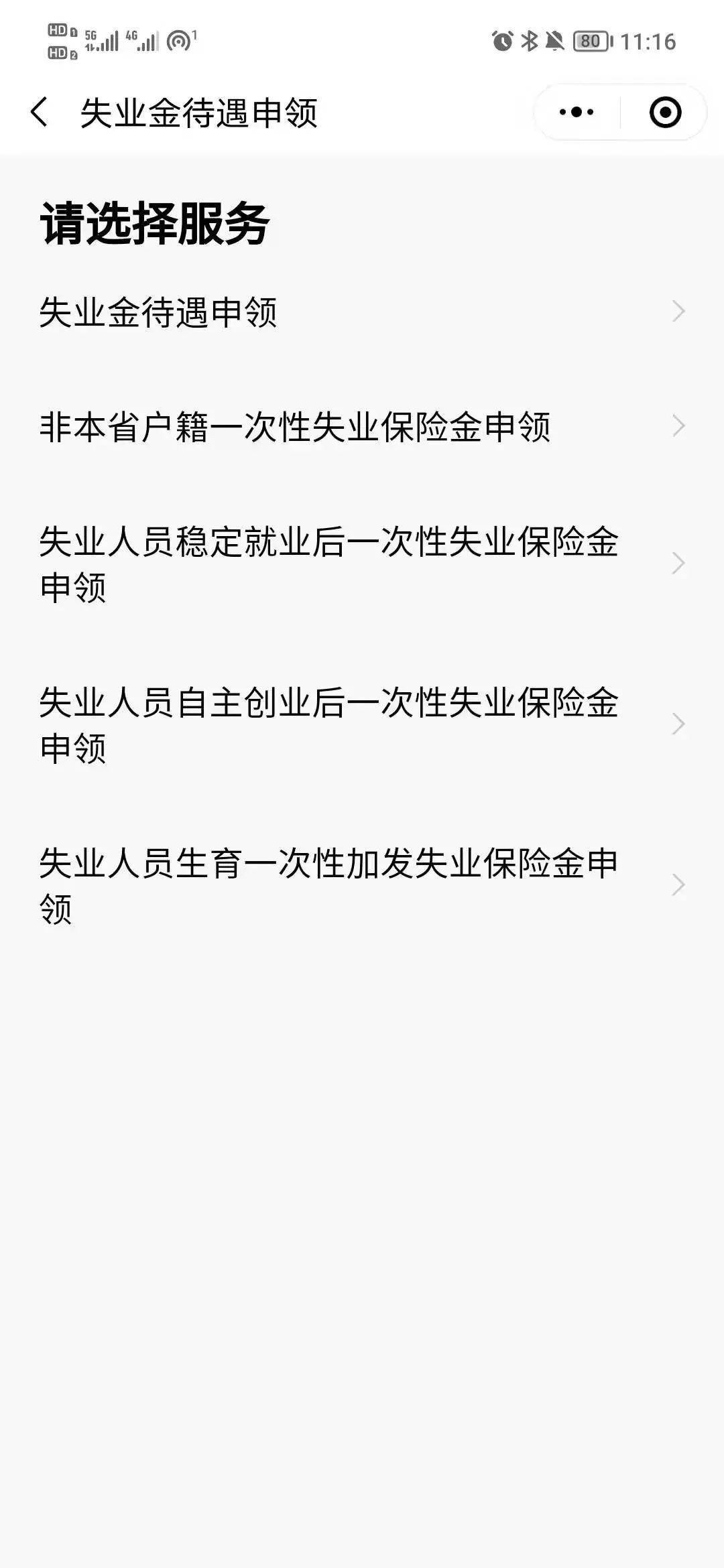This screenshot has height=1568, width=724.
Task: Open 失业人员自主创业后一次性失业保险金申领
Action: 362,724
